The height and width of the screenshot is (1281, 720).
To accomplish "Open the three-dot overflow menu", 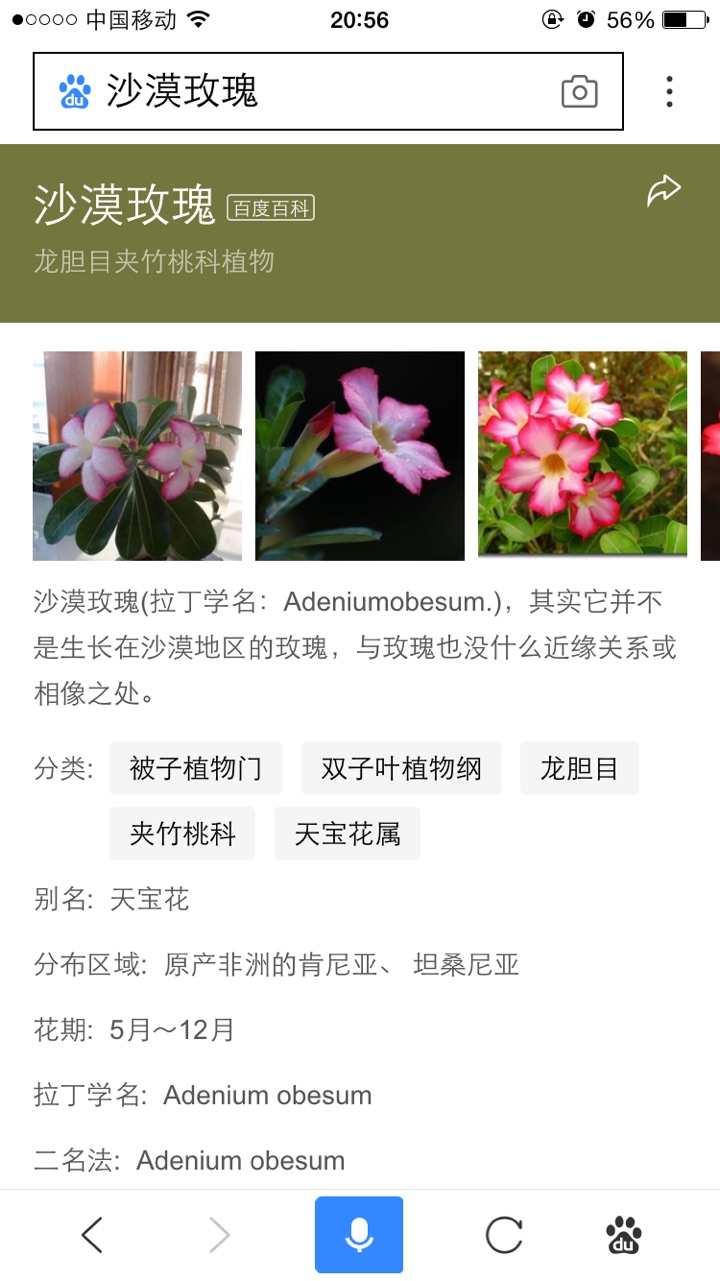I will pos(669,92).
